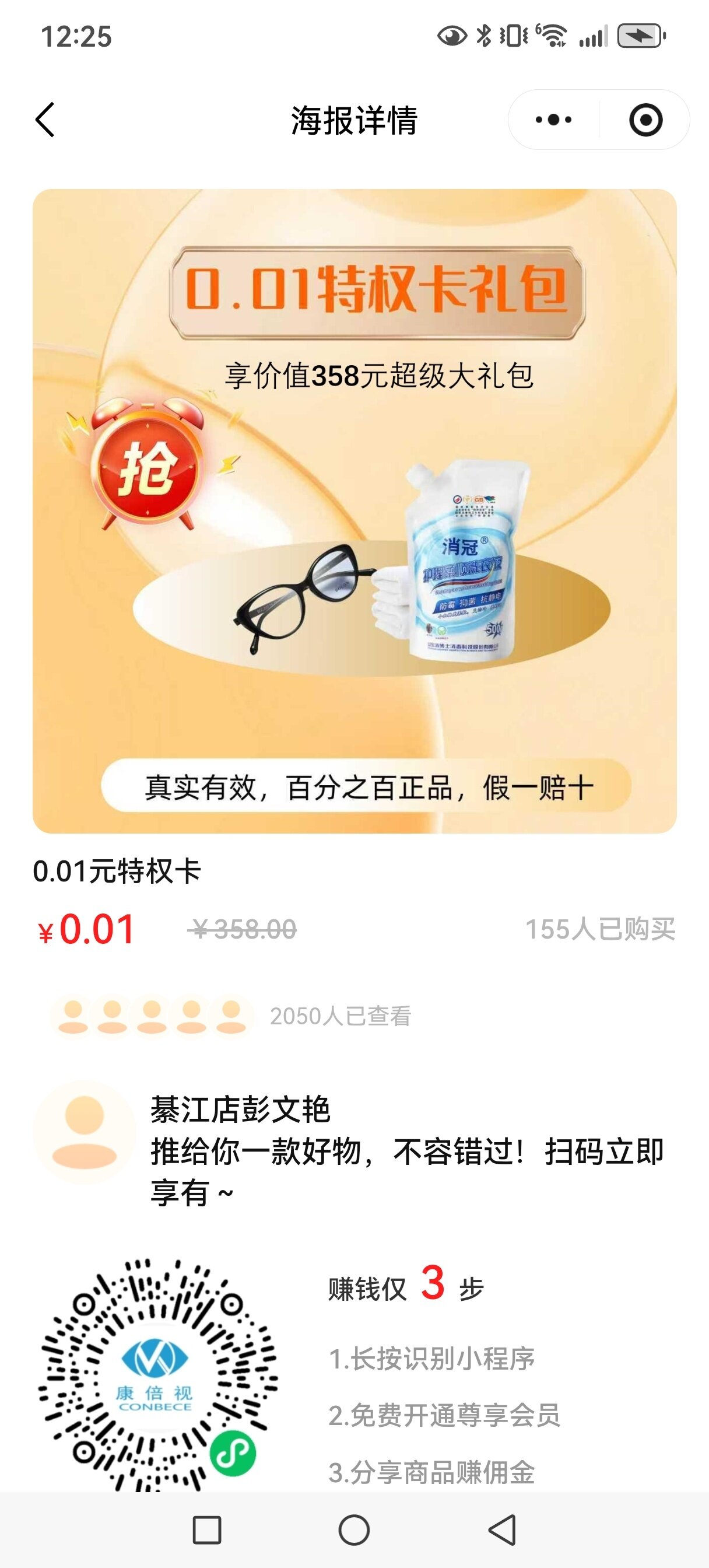This screenshot has width=709, height=1568.
Task: Go back from the 海报详情 page
Action: click(x=45, y=120)
